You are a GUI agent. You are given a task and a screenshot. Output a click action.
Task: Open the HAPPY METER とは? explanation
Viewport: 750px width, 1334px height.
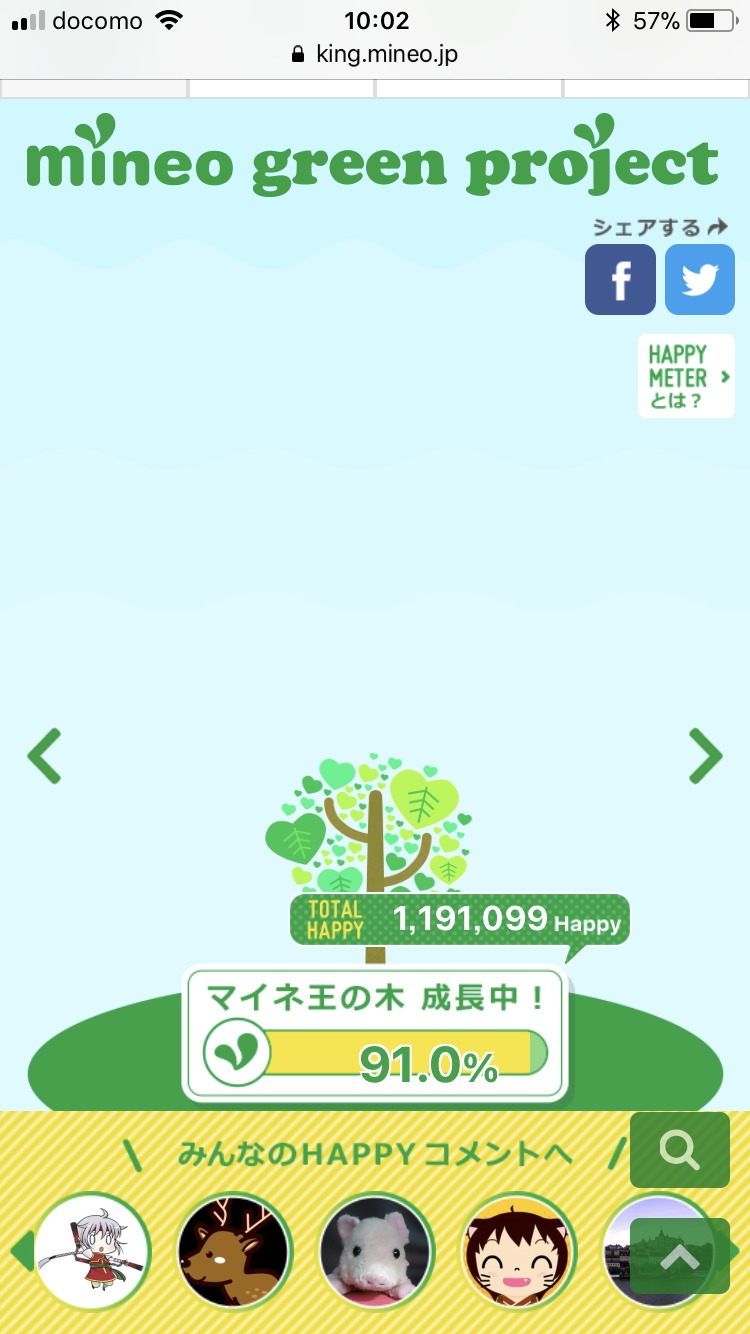[x=686, y=376]
